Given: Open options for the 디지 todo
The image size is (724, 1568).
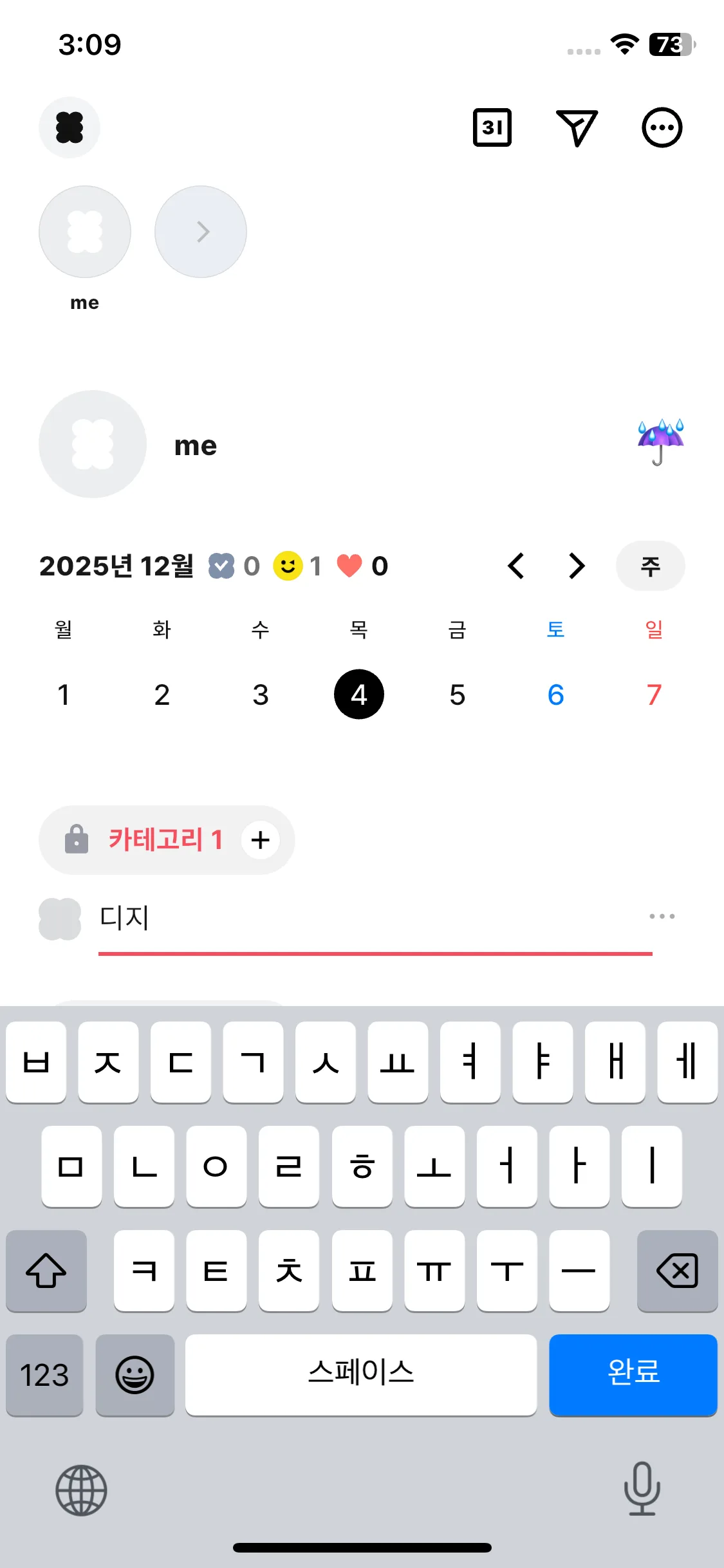Looking at the screenshot, I should pos(662,917).
